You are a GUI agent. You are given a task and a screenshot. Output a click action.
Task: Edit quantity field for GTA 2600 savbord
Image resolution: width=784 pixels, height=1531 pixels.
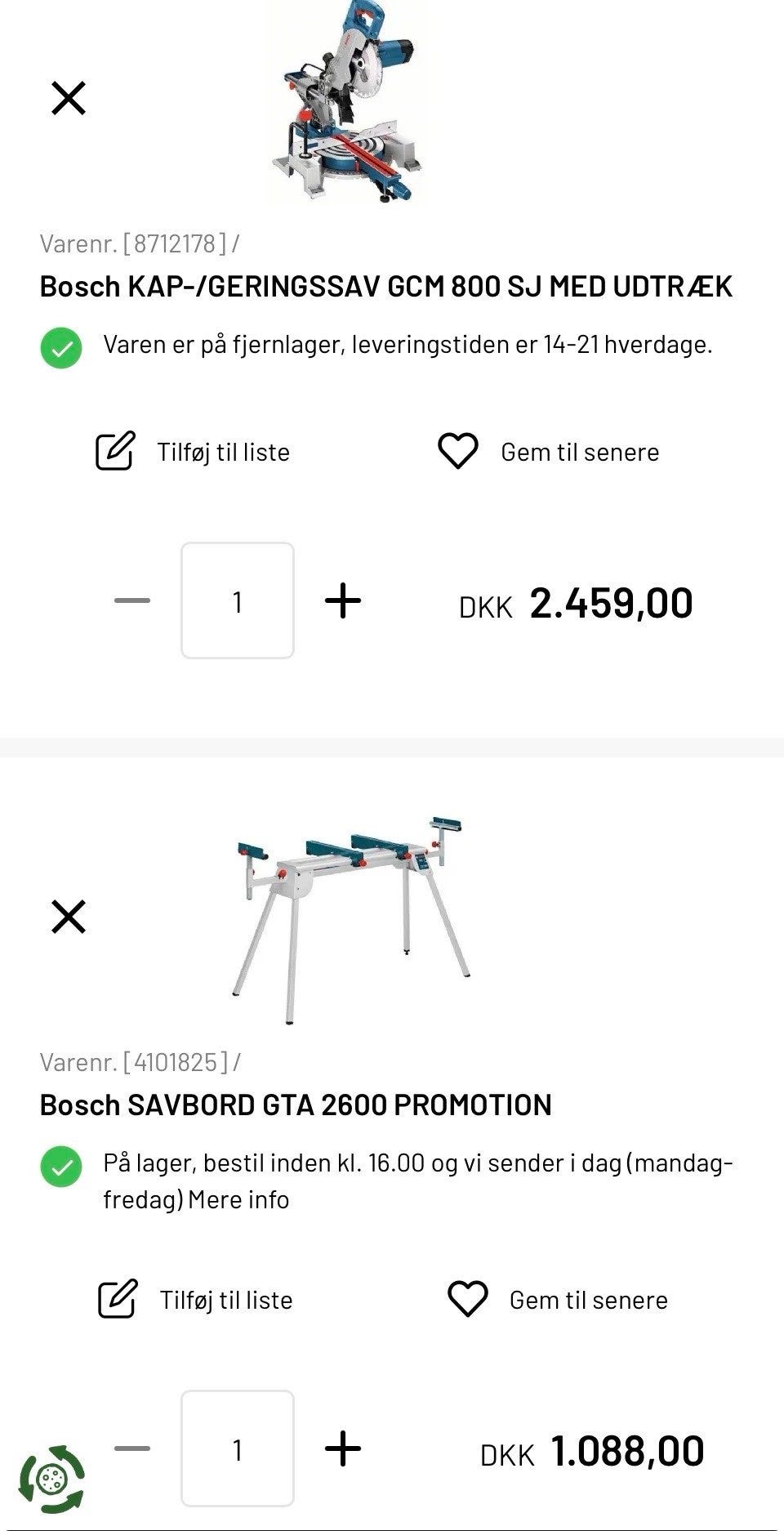(x=238, y=1449)
